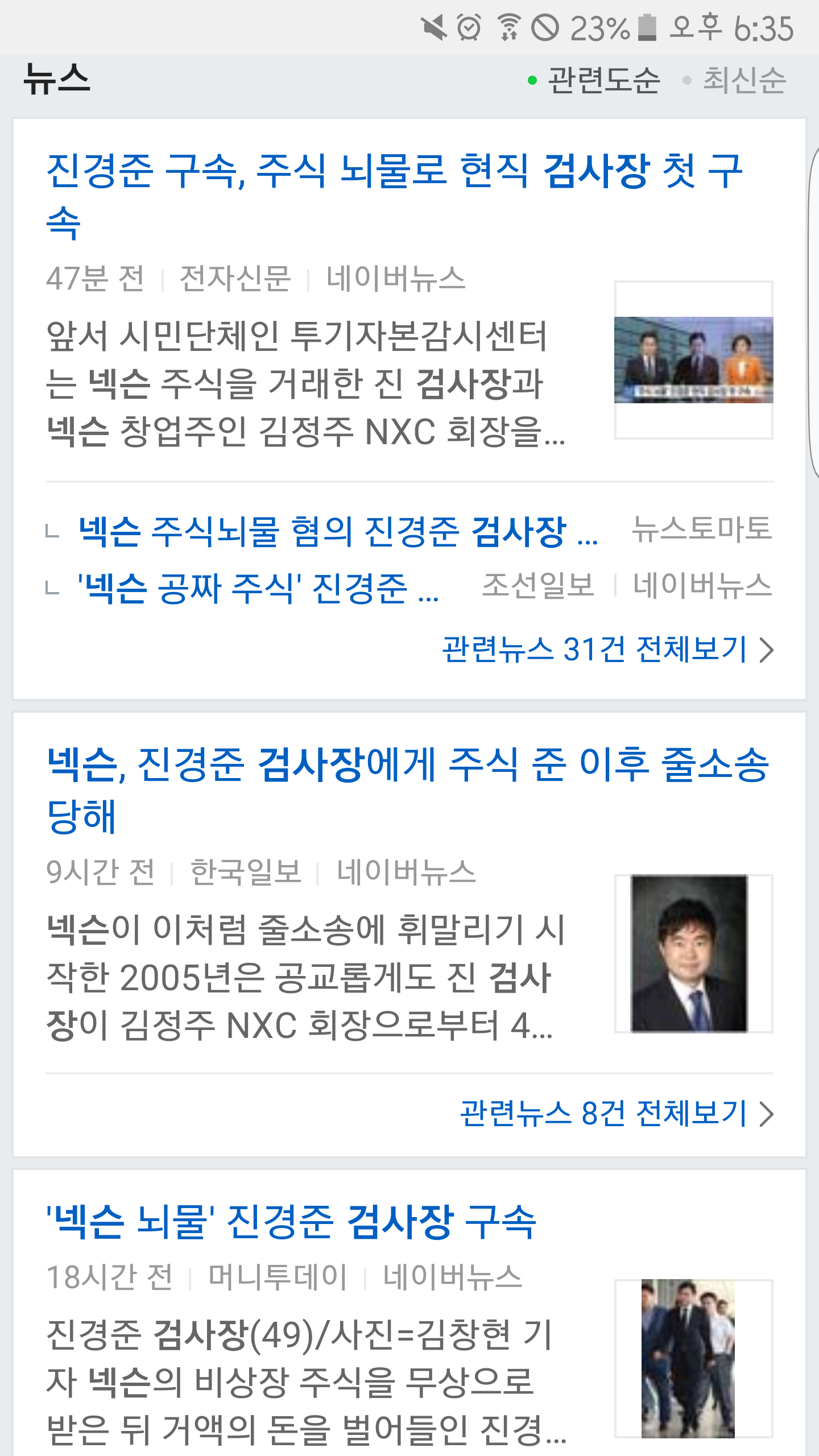
Task: Sort news by 관련도순
Action: (603, 80)
